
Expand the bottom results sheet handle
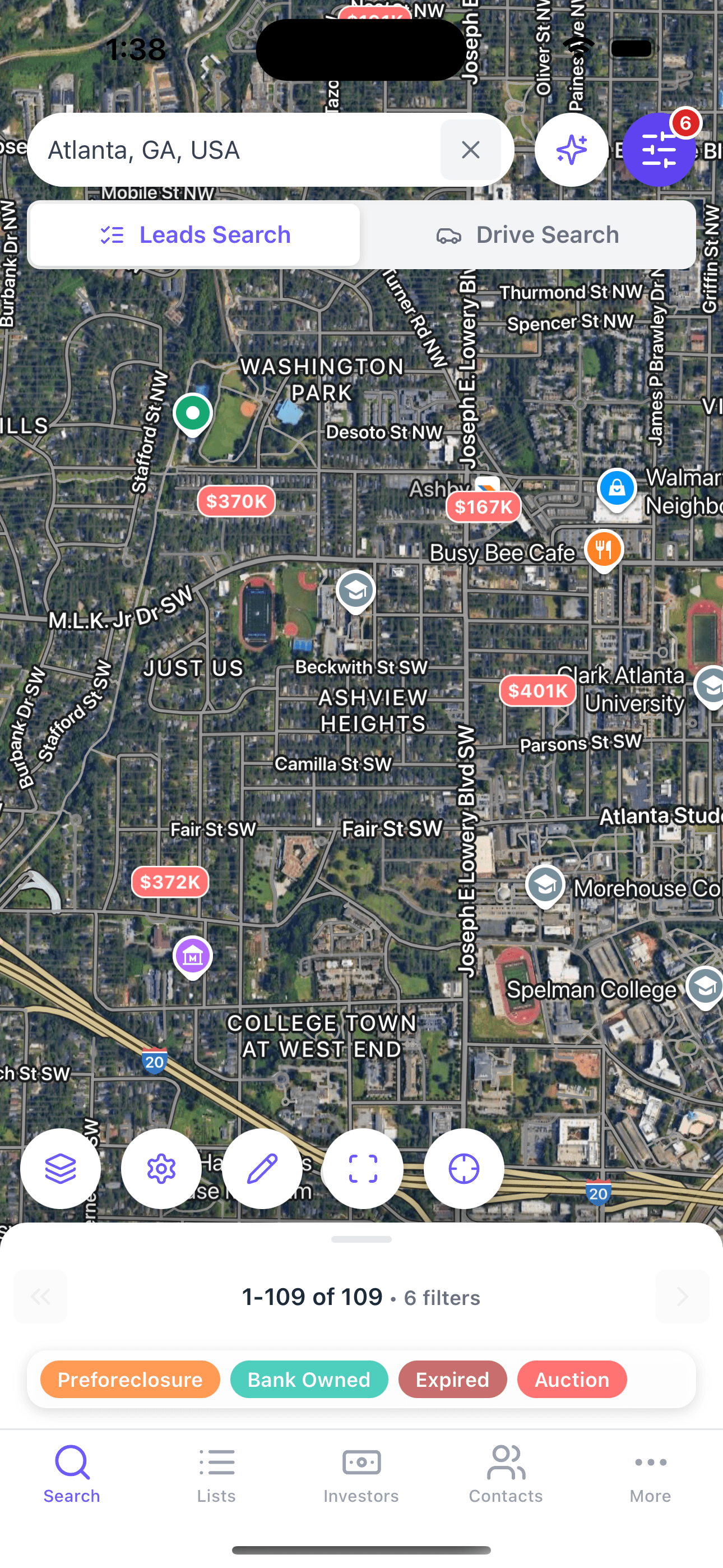tap(361, 1239)
